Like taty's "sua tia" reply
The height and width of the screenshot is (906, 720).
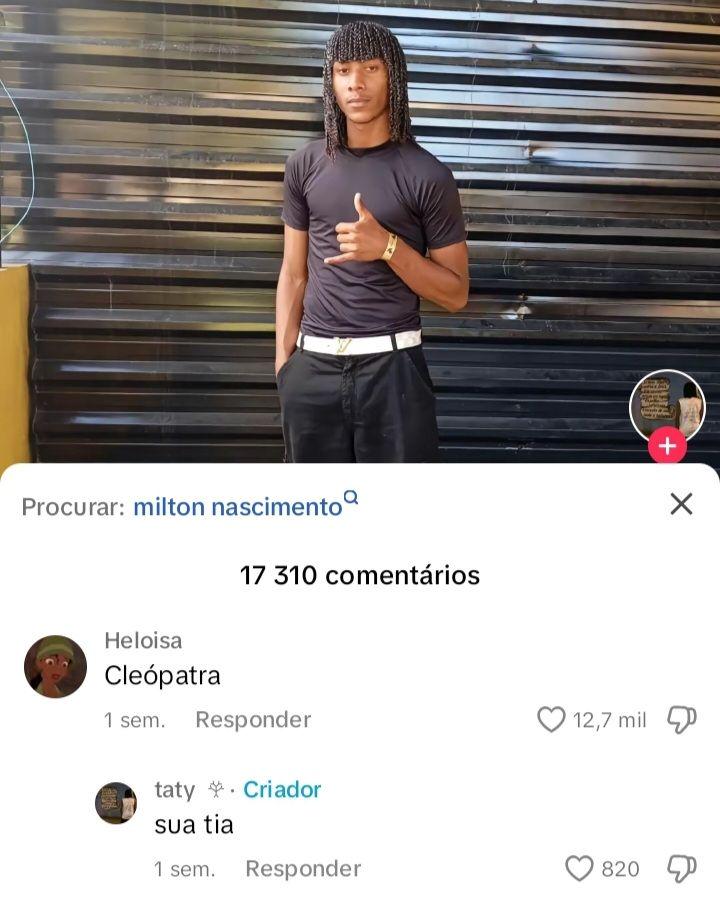click(x=580, y=869)
